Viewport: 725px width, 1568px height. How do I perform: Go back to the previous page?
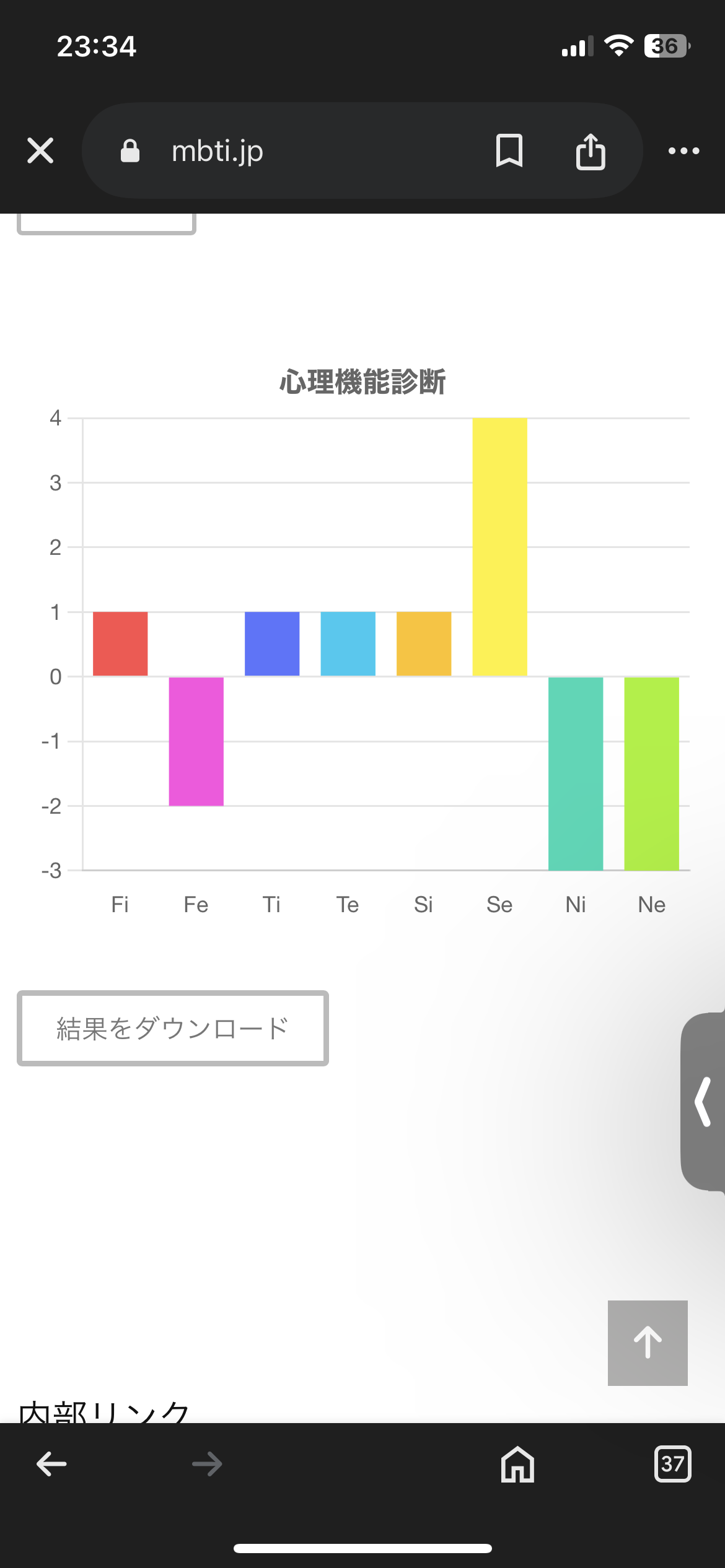tap(51, 1464)
